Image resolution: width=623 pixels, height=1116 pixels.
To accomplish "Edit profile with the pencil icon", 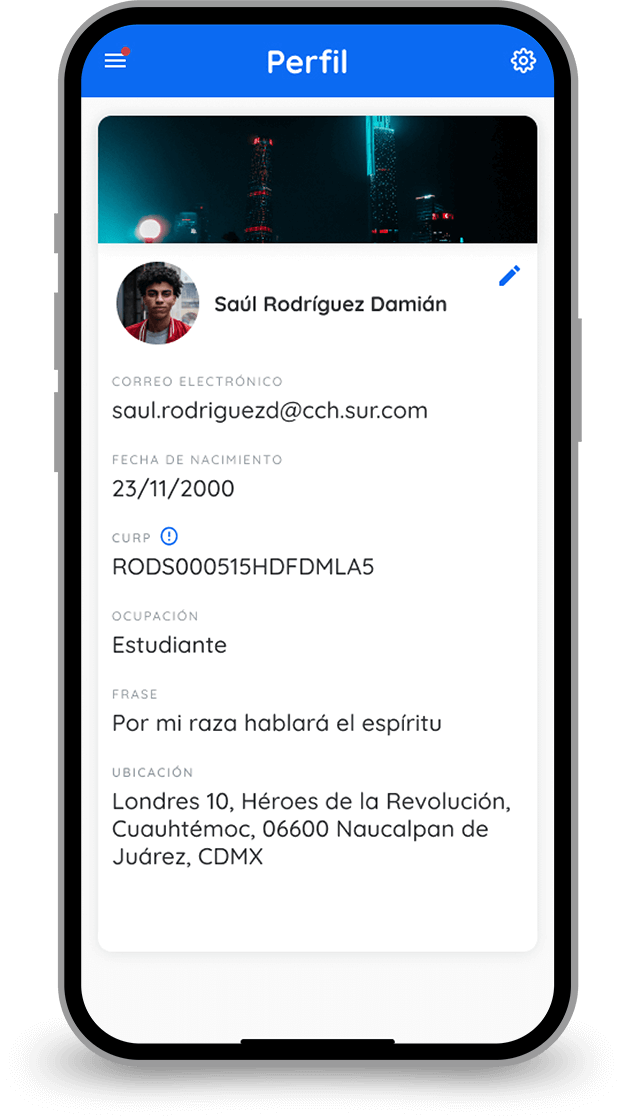I will [510, 276].
